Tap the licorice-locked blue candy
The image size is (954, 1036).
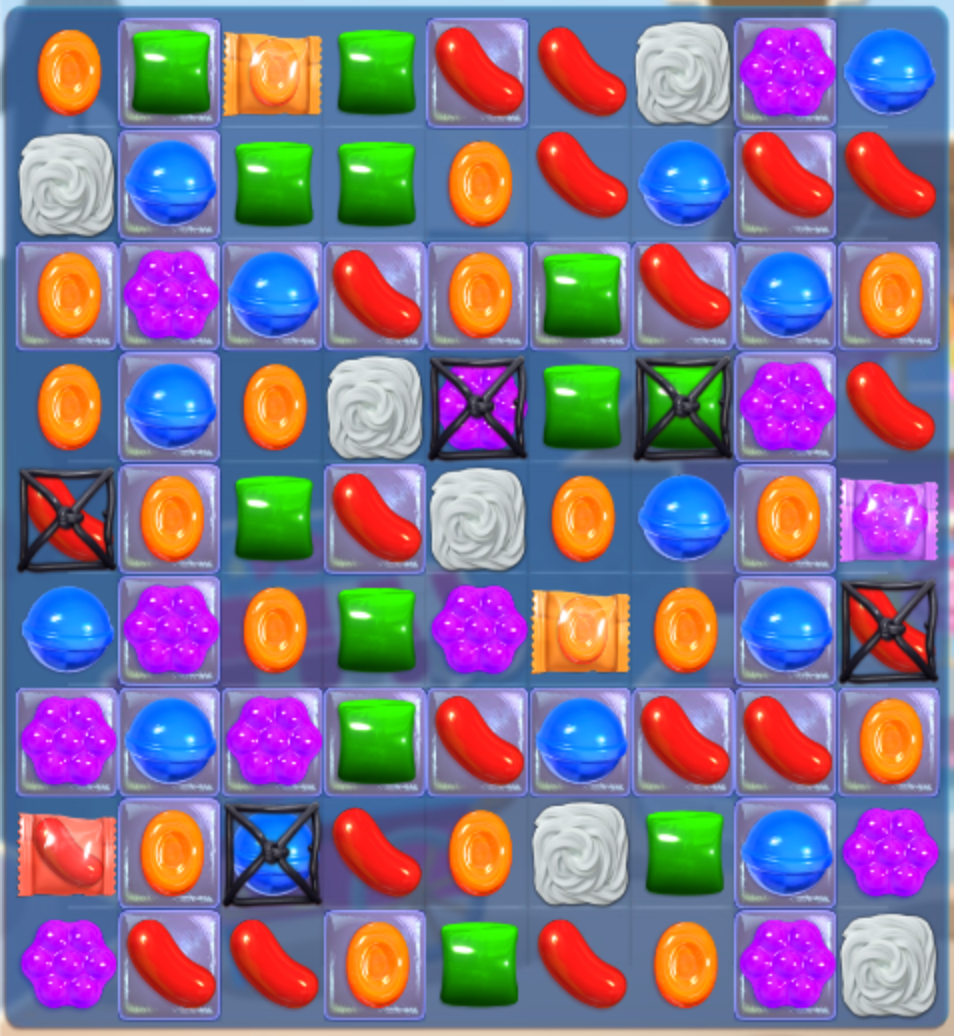tap(272, 853)
